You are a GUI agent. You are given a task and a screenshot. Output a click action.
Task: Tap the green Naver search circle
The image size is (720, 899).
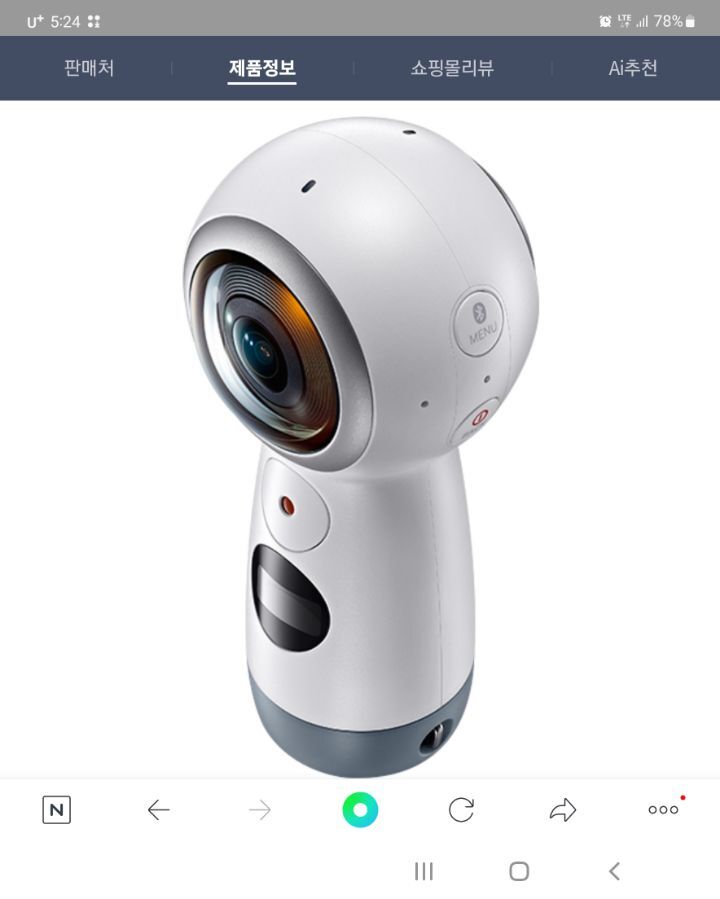tap(360, 810)
